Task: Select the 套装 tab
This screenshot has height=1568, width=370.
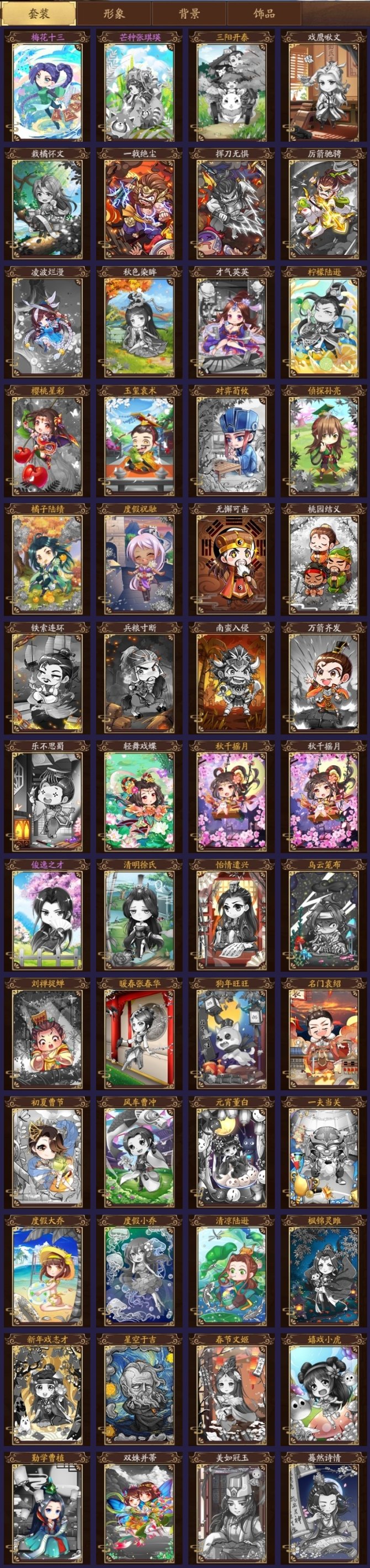Action: pyautogui.click(x=39, y=13)
